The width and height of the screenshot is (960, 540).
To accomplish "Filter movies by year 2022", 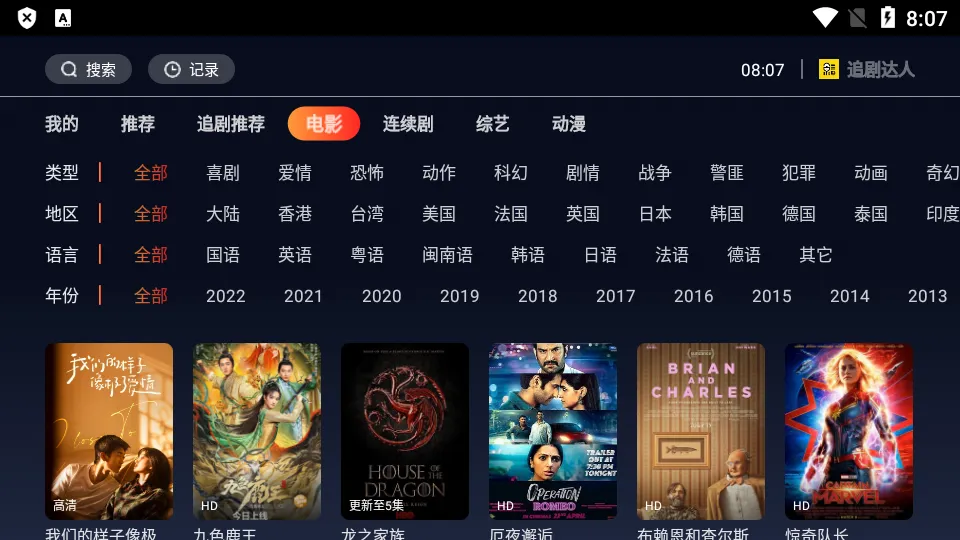I will click(x=226, y=296).
